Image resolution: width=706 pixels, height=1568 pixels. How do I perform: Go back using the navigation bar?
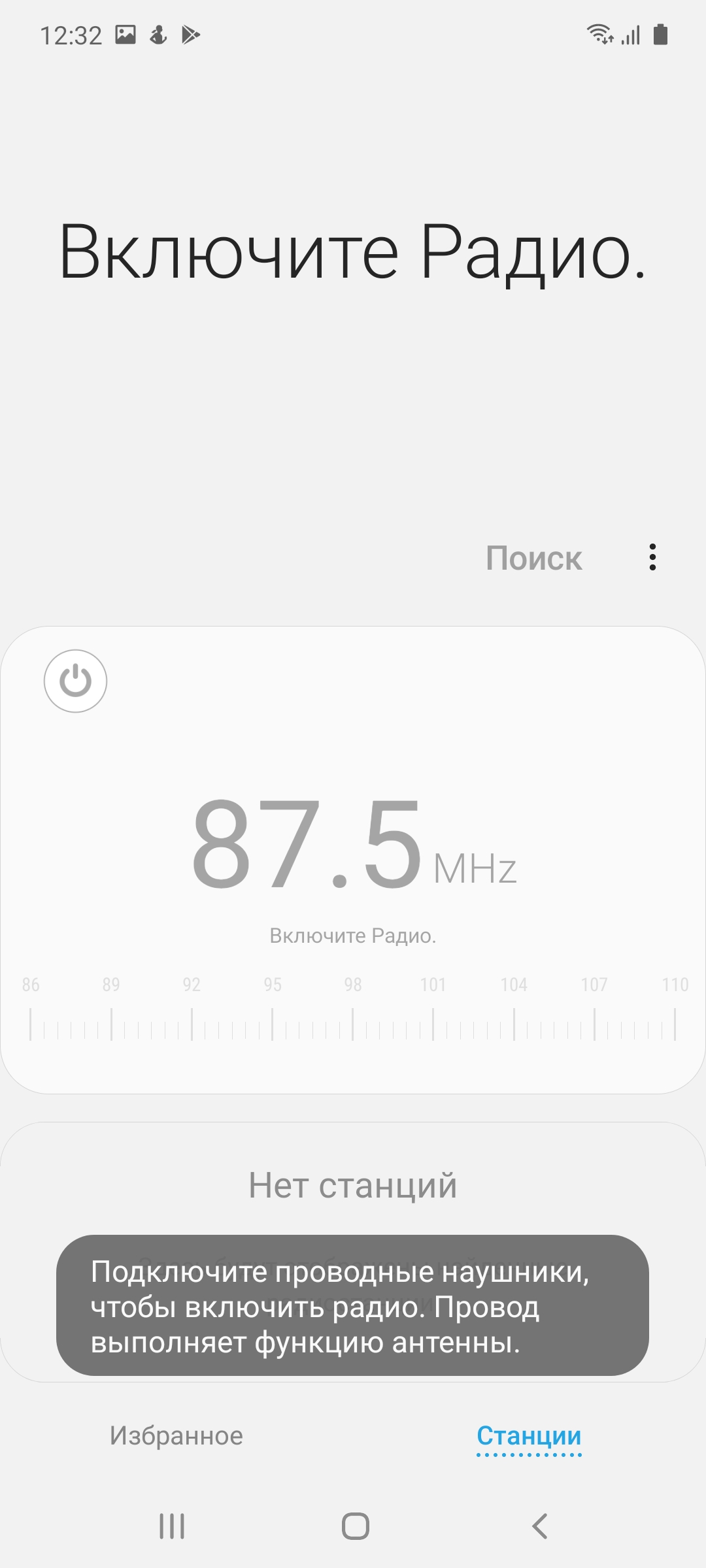point(540,1526)
